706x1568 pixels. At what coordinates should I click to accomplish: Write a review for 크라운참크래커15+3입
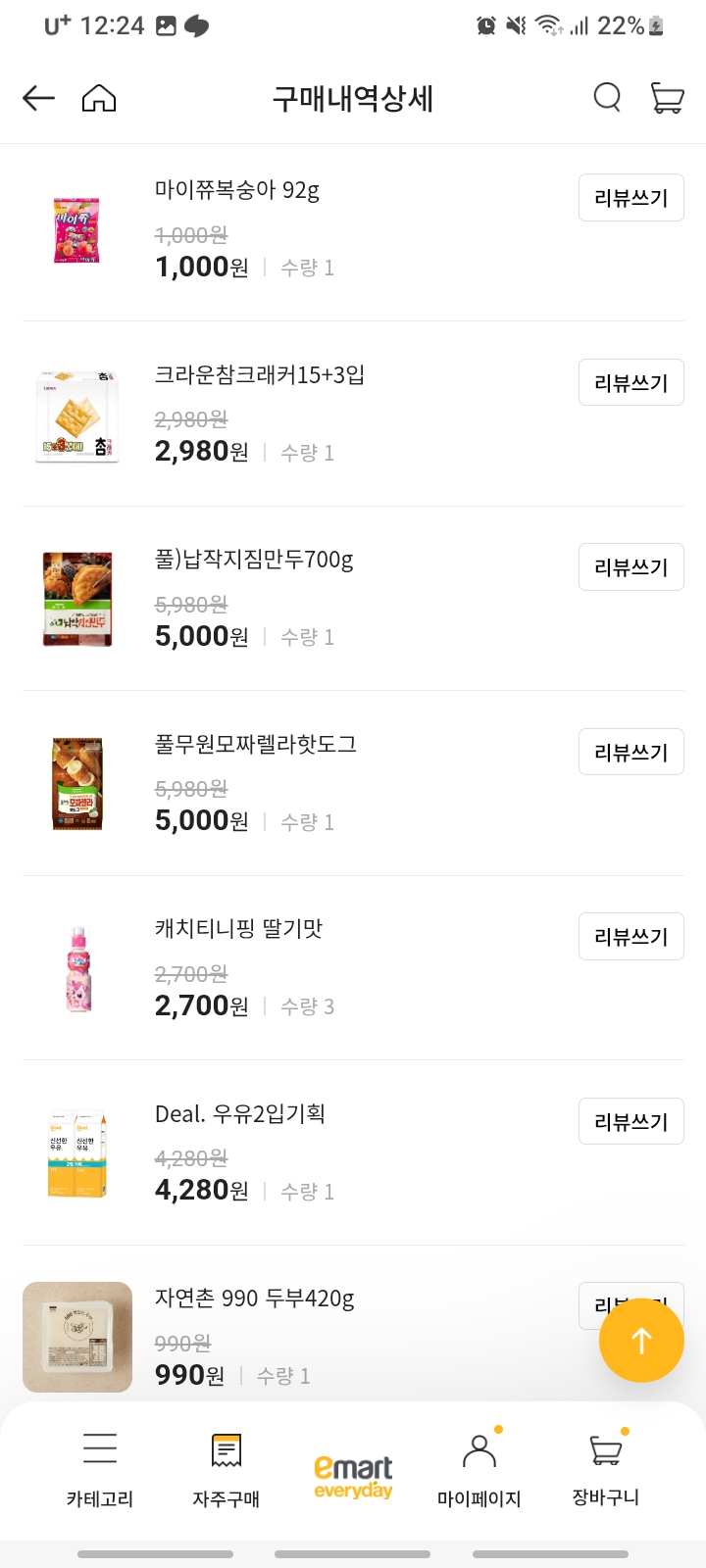click(630, 382)
